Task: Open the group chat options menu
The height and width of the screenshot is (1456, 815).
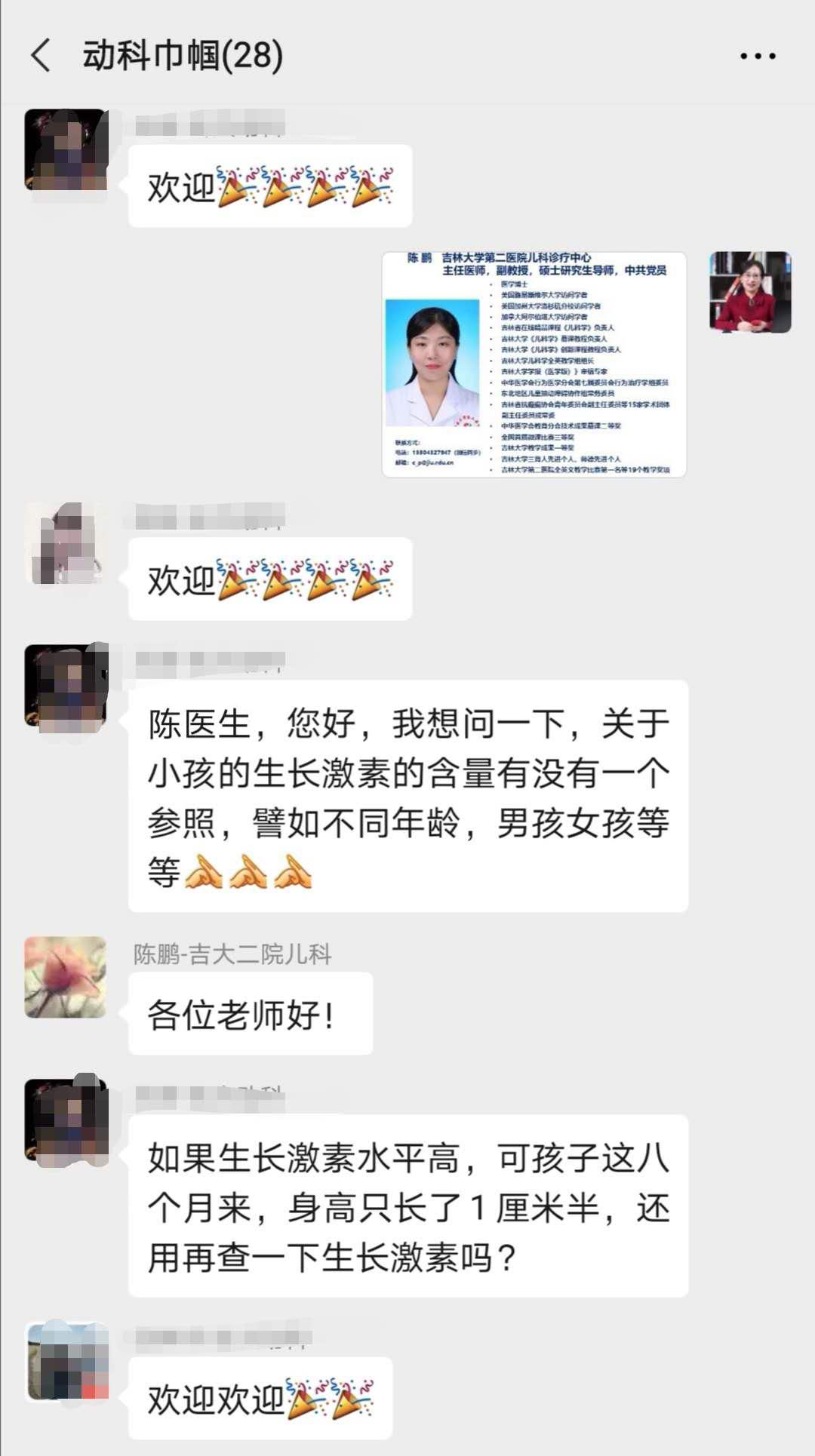Action: click(x=757, y=56)
